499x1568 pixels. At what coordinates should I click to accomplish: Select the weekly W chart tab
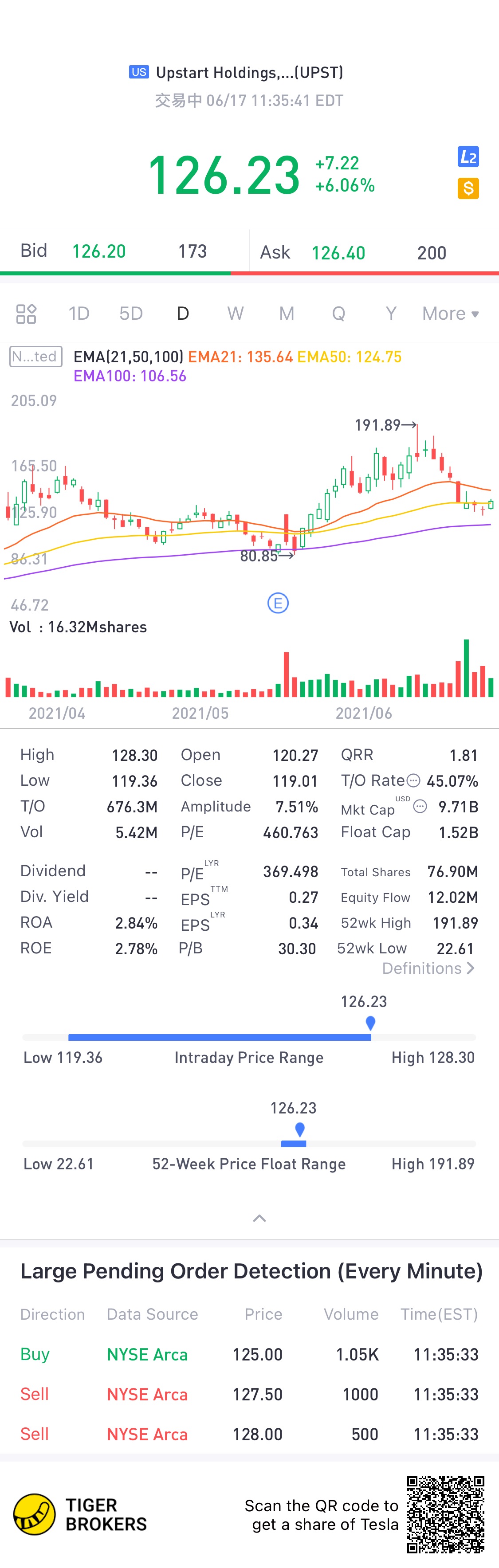(x=235, y=314)
